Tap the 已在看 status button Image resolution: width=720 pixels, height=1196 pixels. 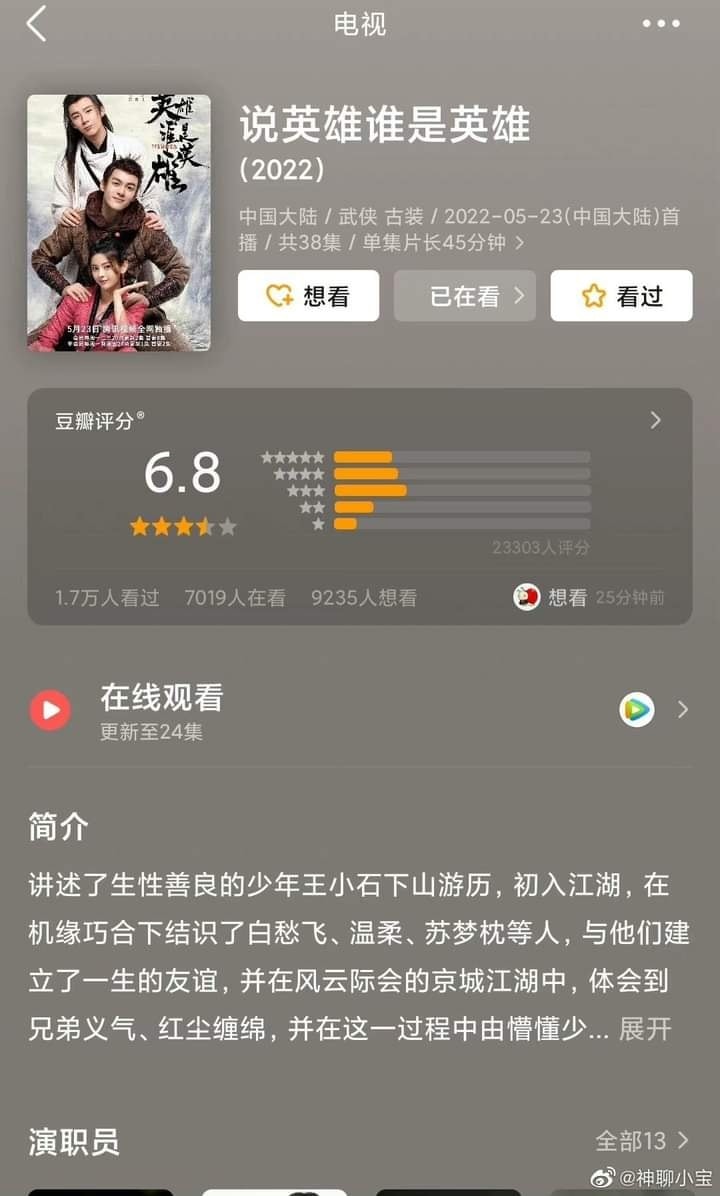pos(465,296)
